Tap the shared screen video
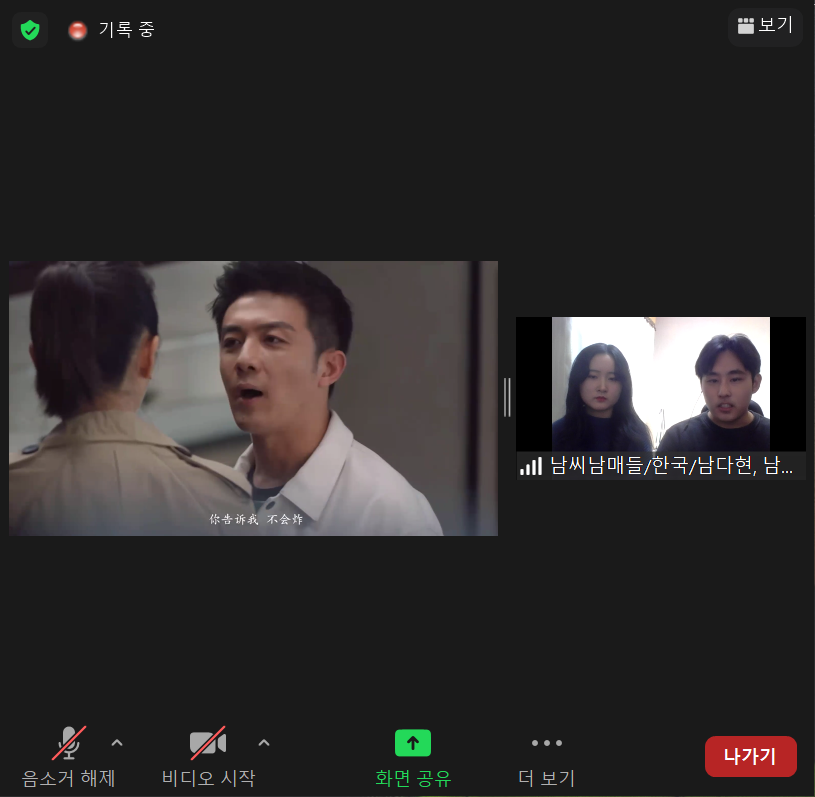This screenshot has height=797, width=815. 253,398
